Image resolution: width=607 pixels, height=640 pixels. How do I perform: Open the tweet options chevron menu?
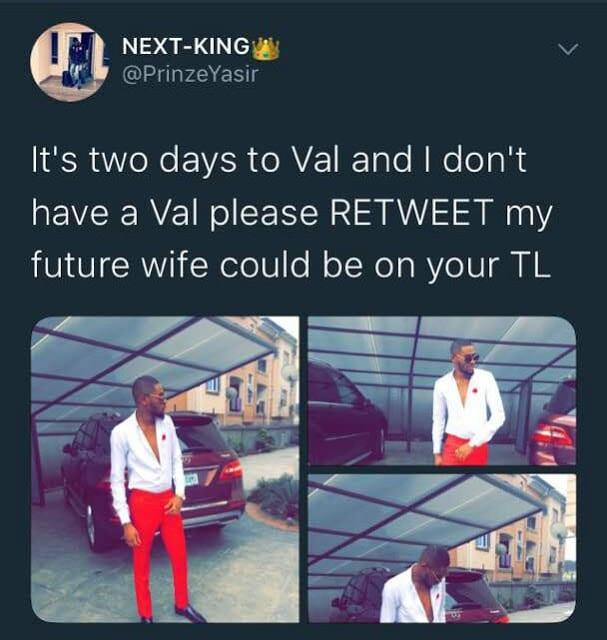click(568, 48)
